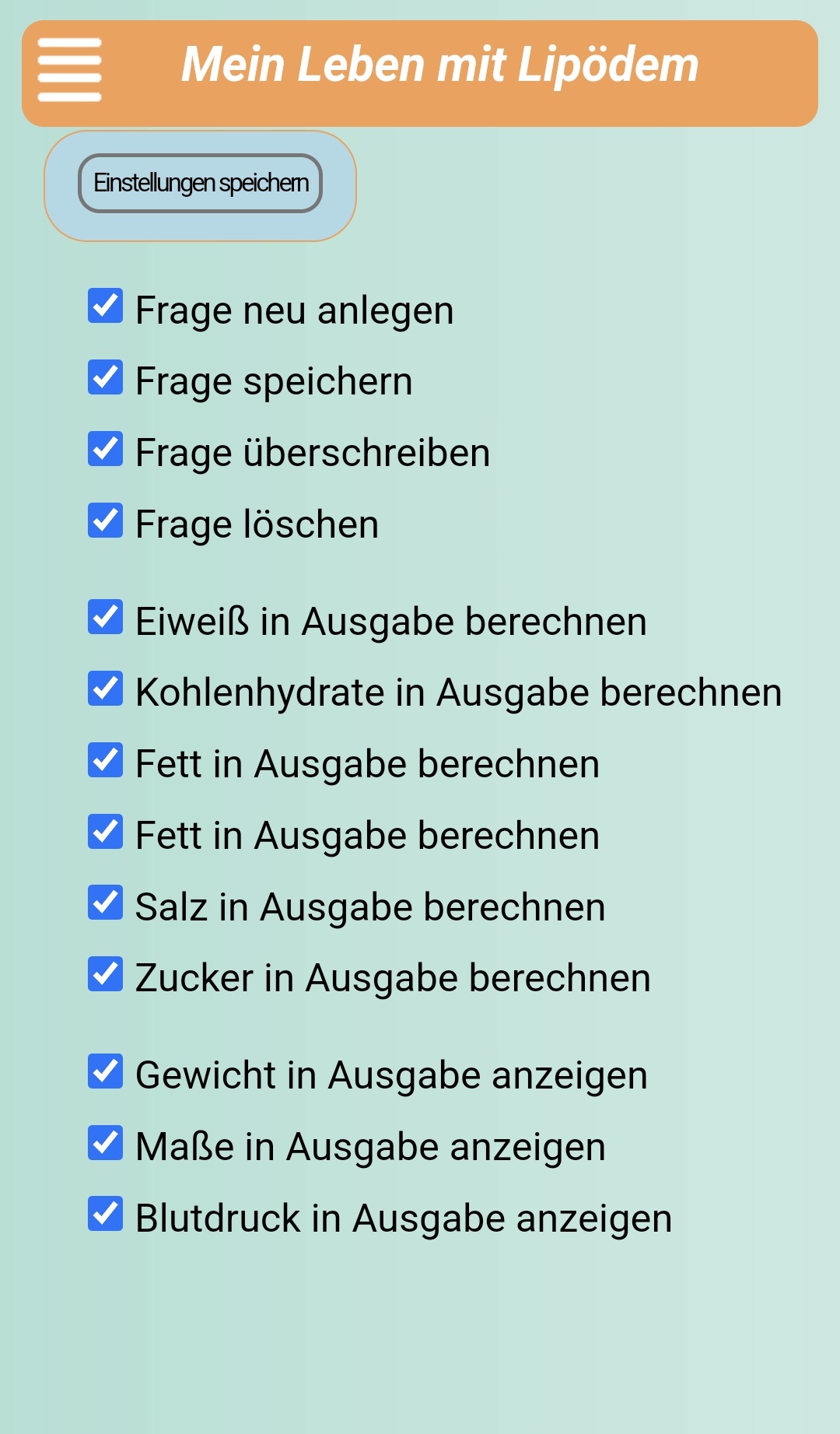Disable 'Salz in Ausgabe berechnen'
Image resolution: width=840 pixels, height=1434 pixels.
[107, 905]
